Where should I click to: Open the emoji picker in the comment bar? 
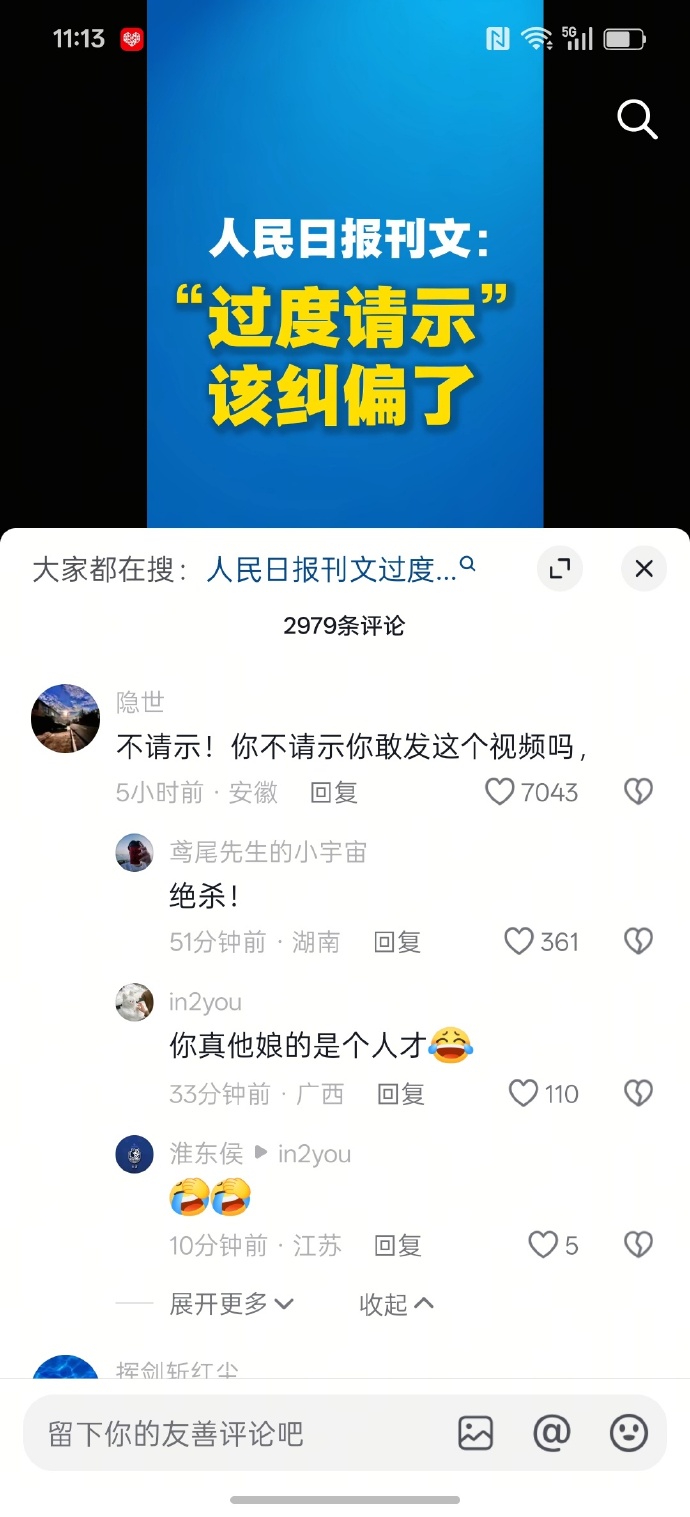click(x=629, y=1433)
